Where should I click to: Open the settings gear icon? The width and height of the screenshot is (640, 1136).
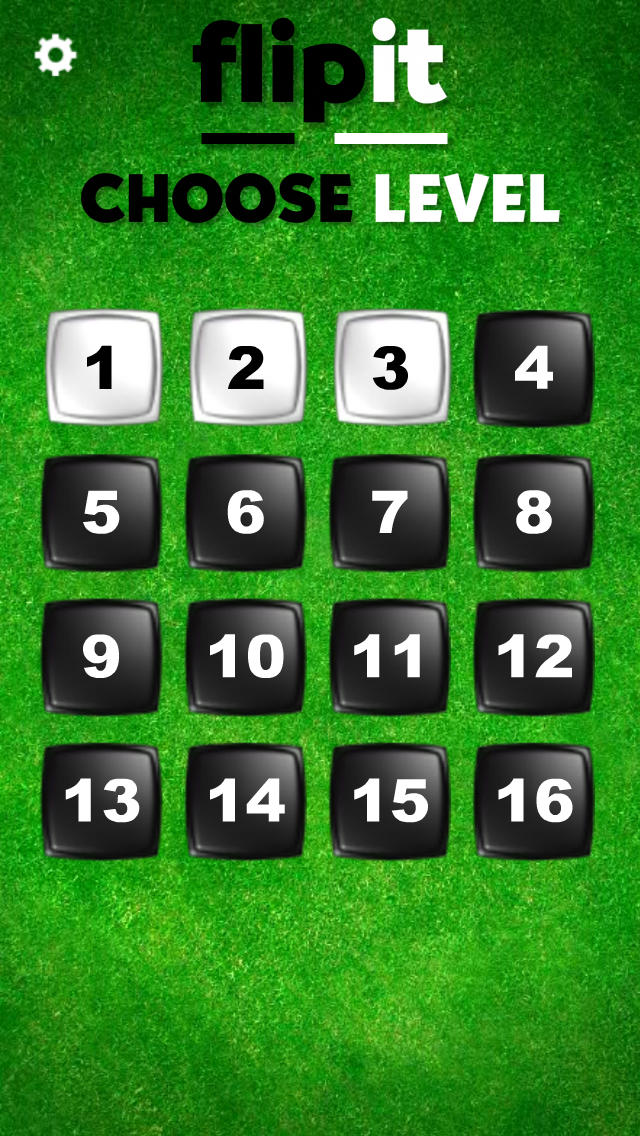pyautogui.click(x=55, y=55)
